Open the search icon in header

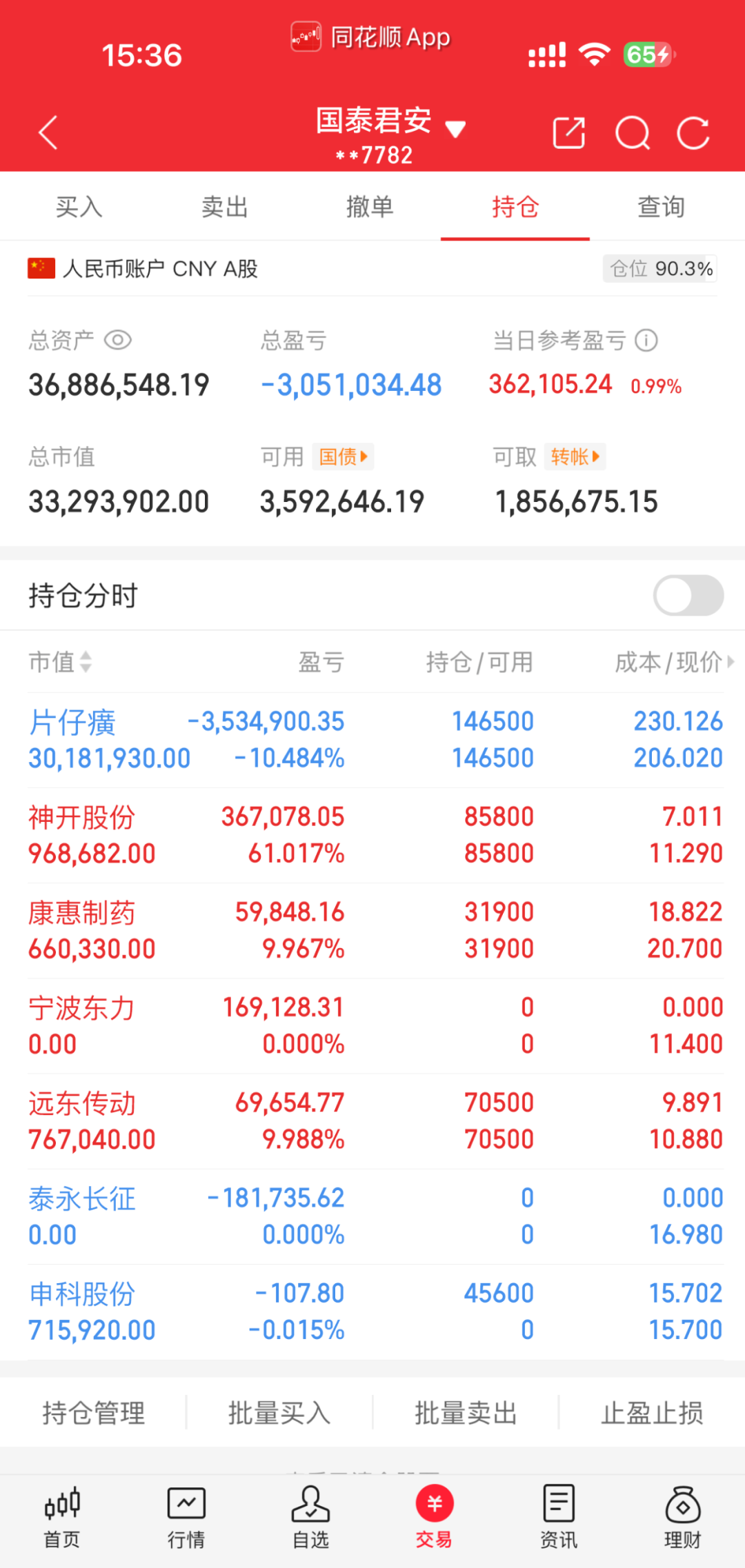click(632, 132)
